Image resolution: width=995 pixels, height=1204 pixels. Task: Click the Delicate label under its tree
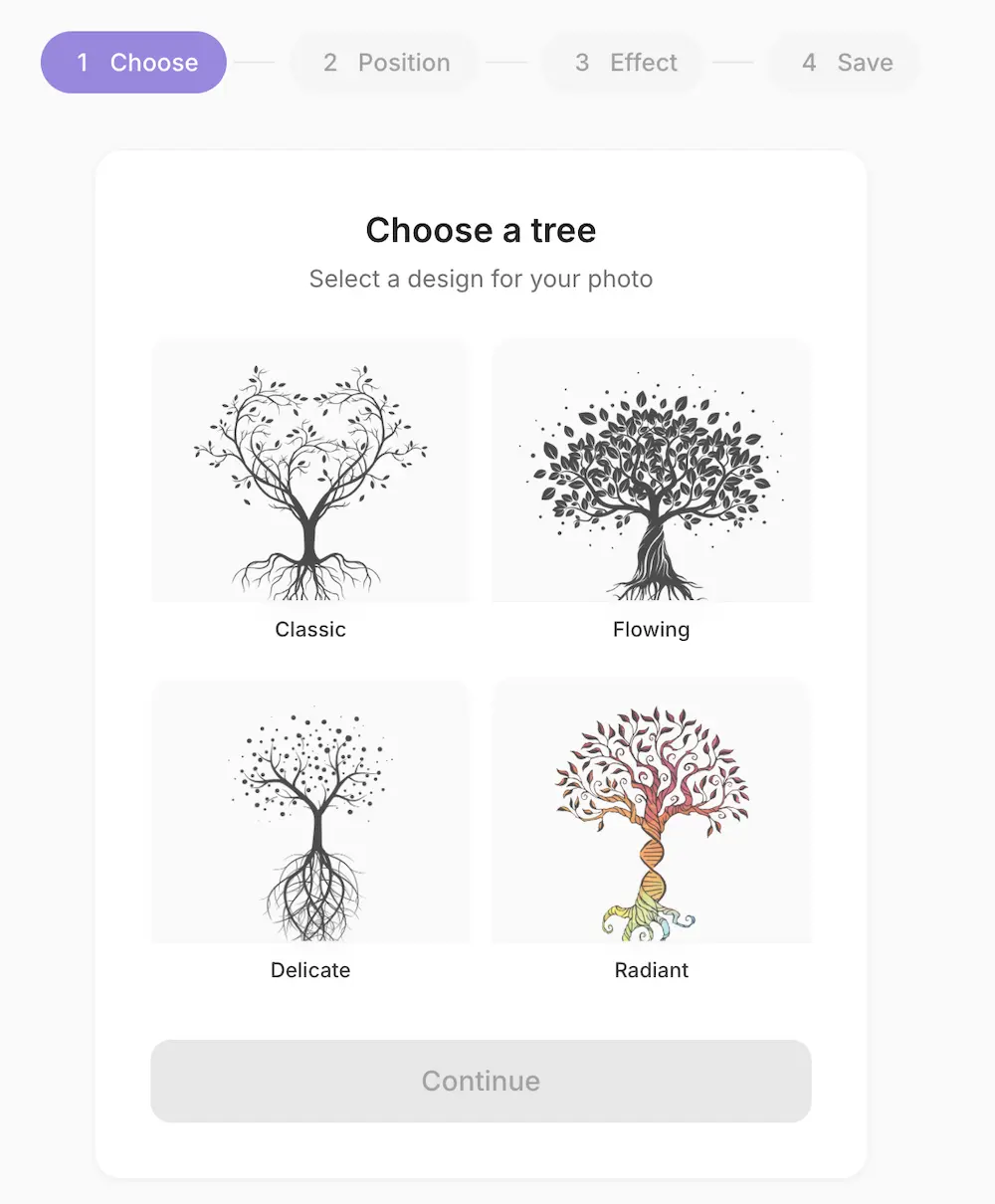[x=310, y=970]
